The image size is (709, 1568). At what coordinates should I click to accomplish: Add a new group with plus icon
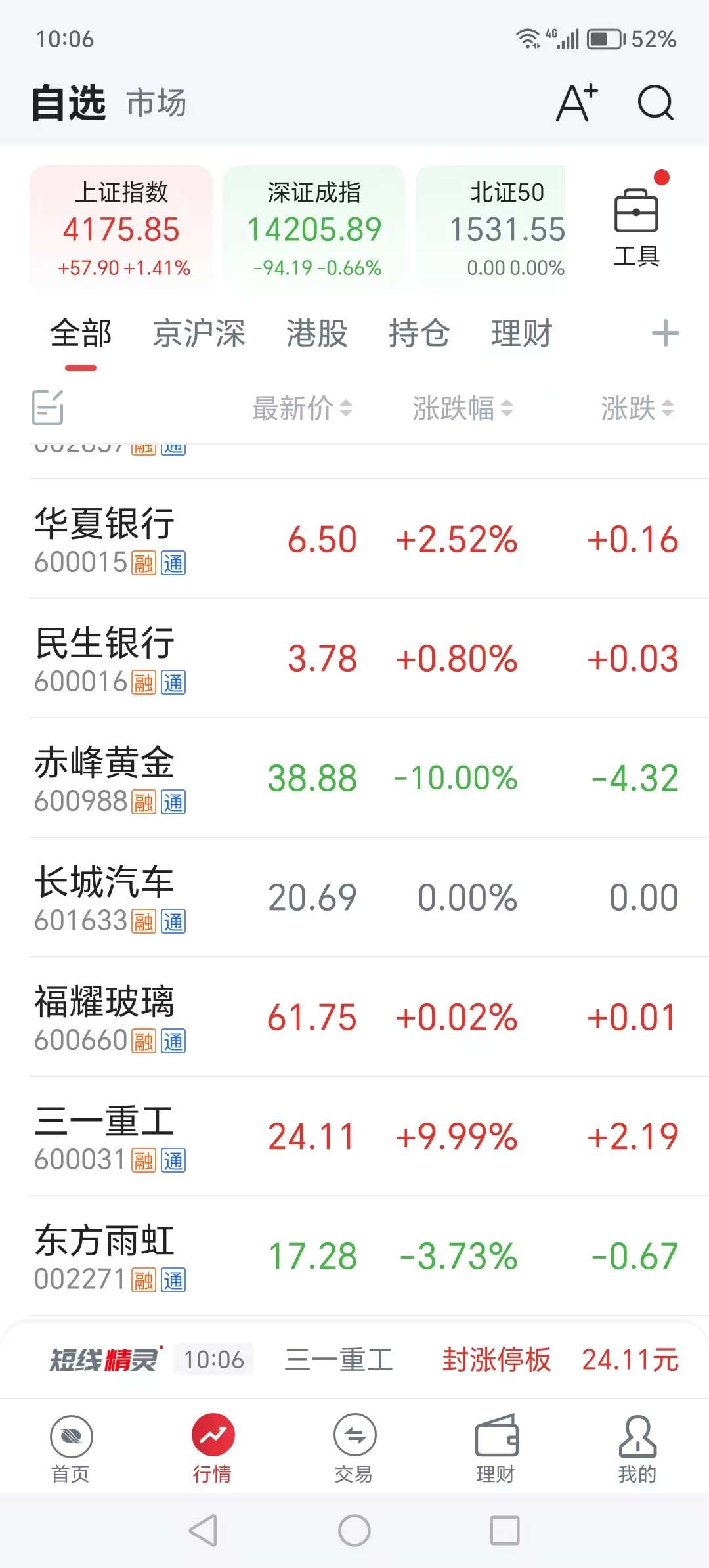pos(665,333)
